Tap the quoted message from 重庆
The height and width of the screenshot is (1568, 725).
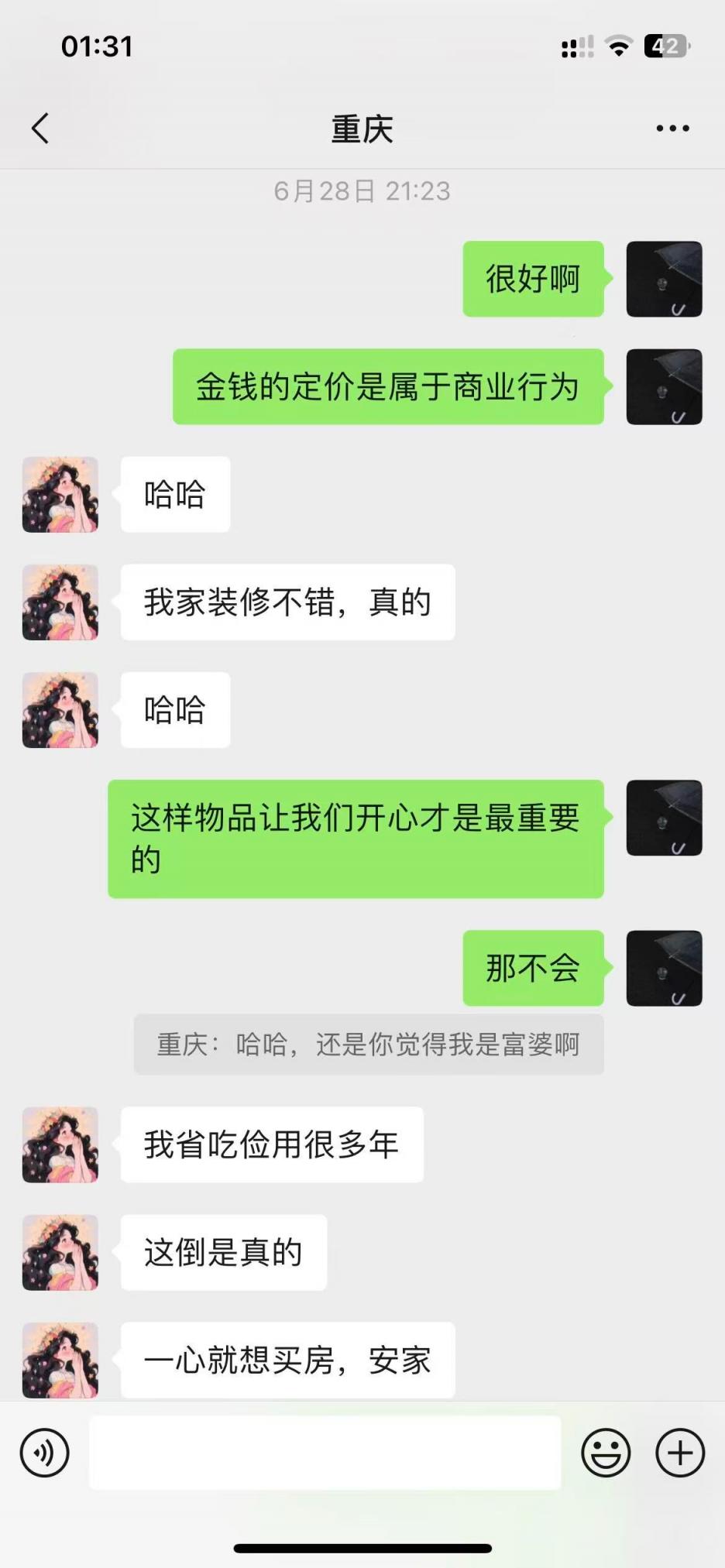tap(369, 1045)
